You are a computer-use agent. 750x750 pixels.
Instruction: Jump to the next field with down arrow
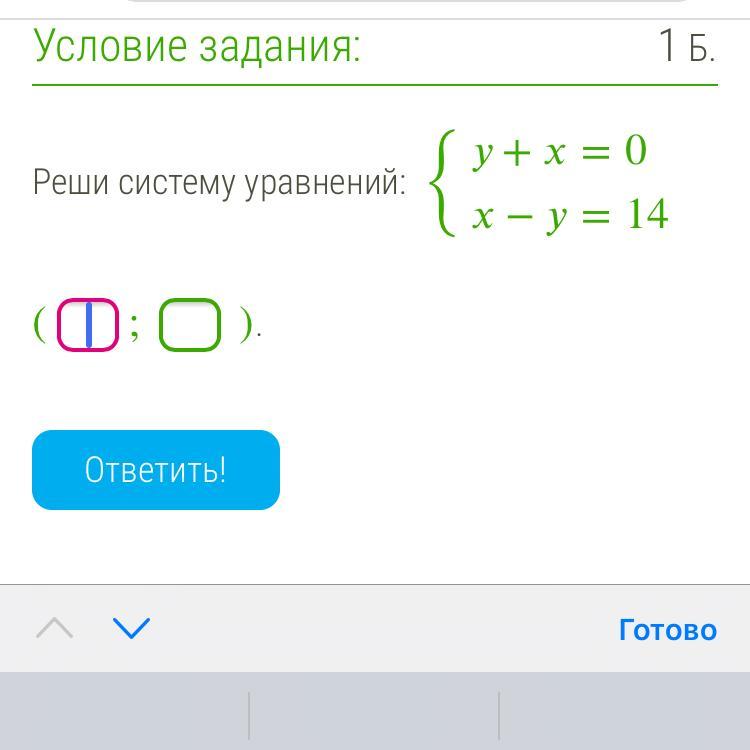click(131, 628)
